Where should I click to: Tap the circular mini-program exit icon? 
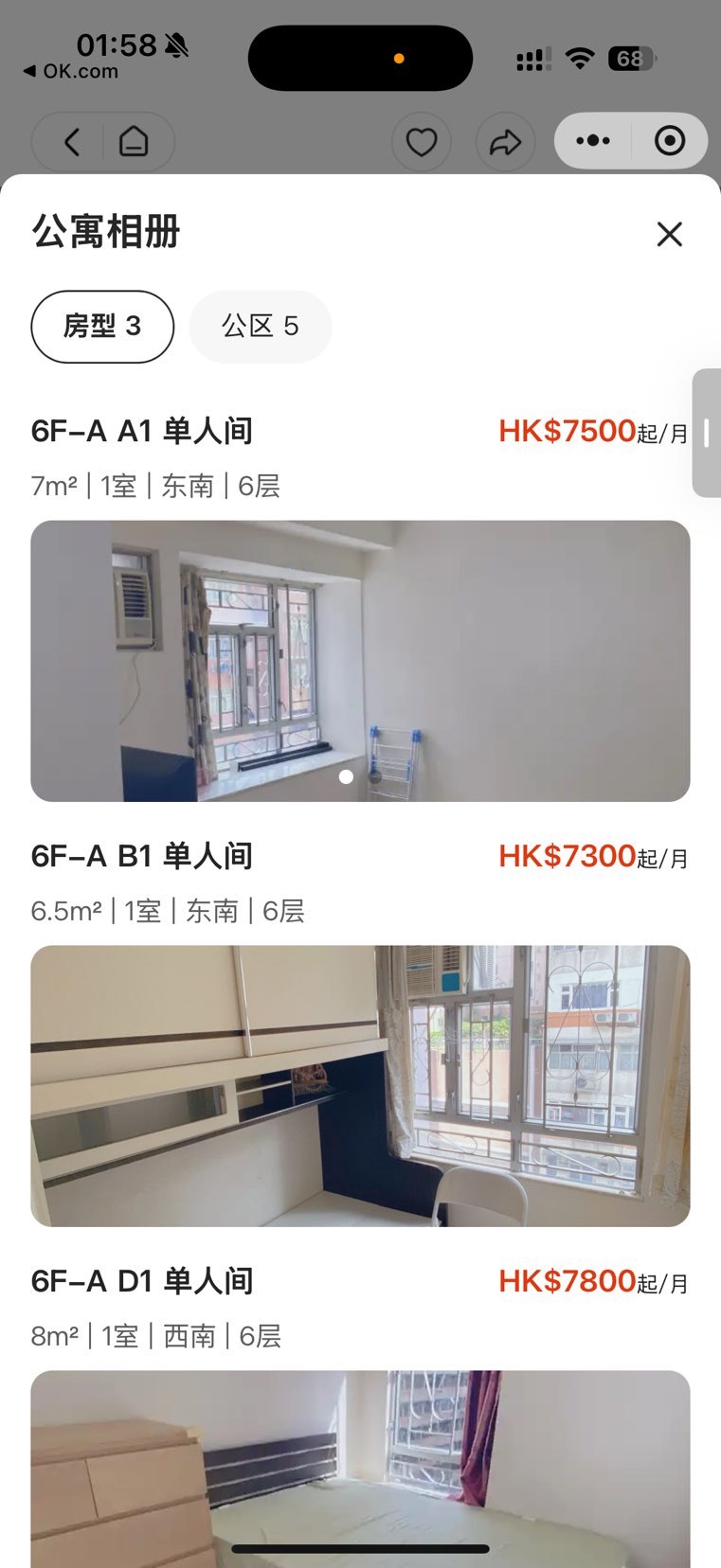point(670,140)
